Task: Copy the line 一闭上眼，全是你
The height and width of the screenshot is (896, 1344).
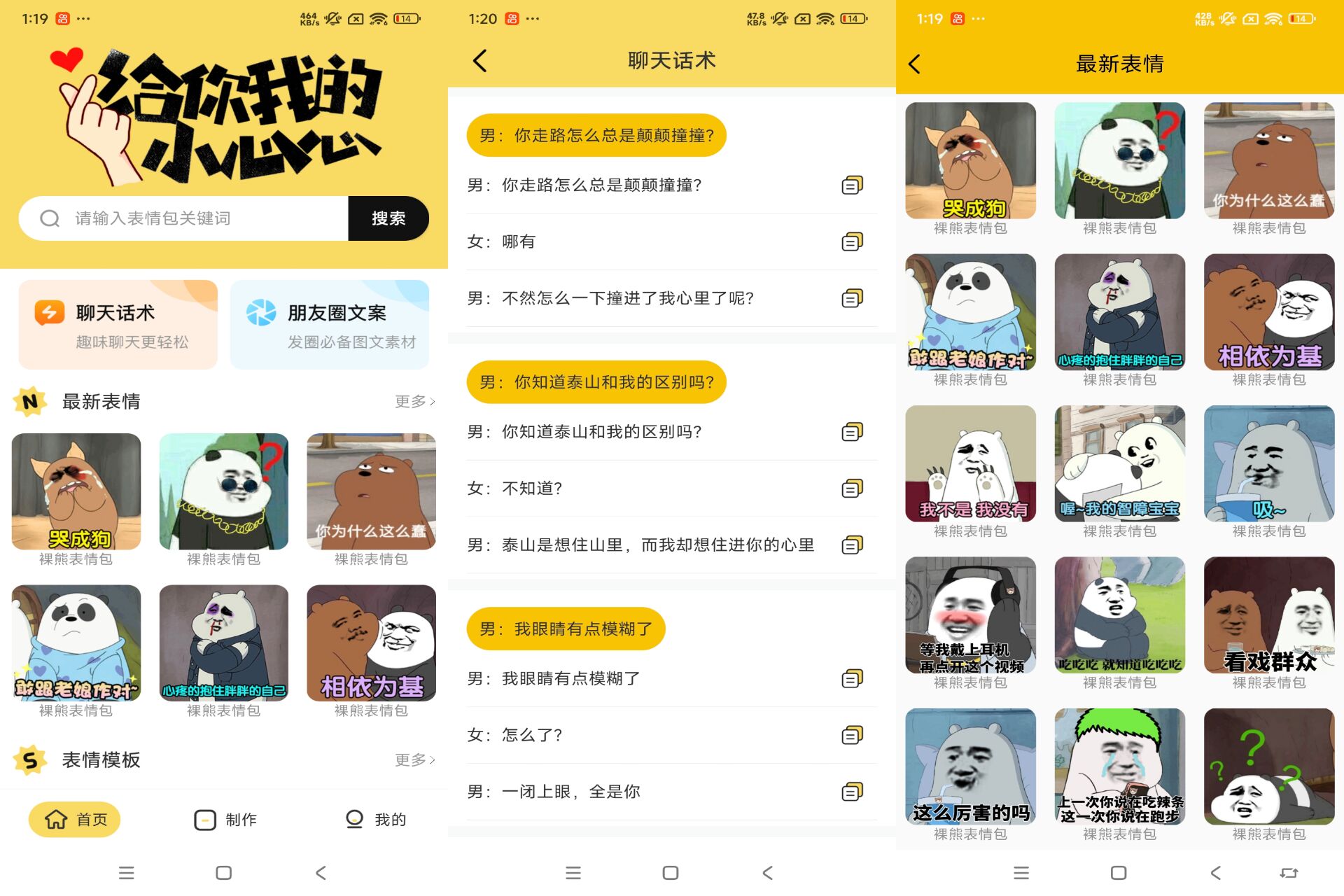Action: coord(852,792)
